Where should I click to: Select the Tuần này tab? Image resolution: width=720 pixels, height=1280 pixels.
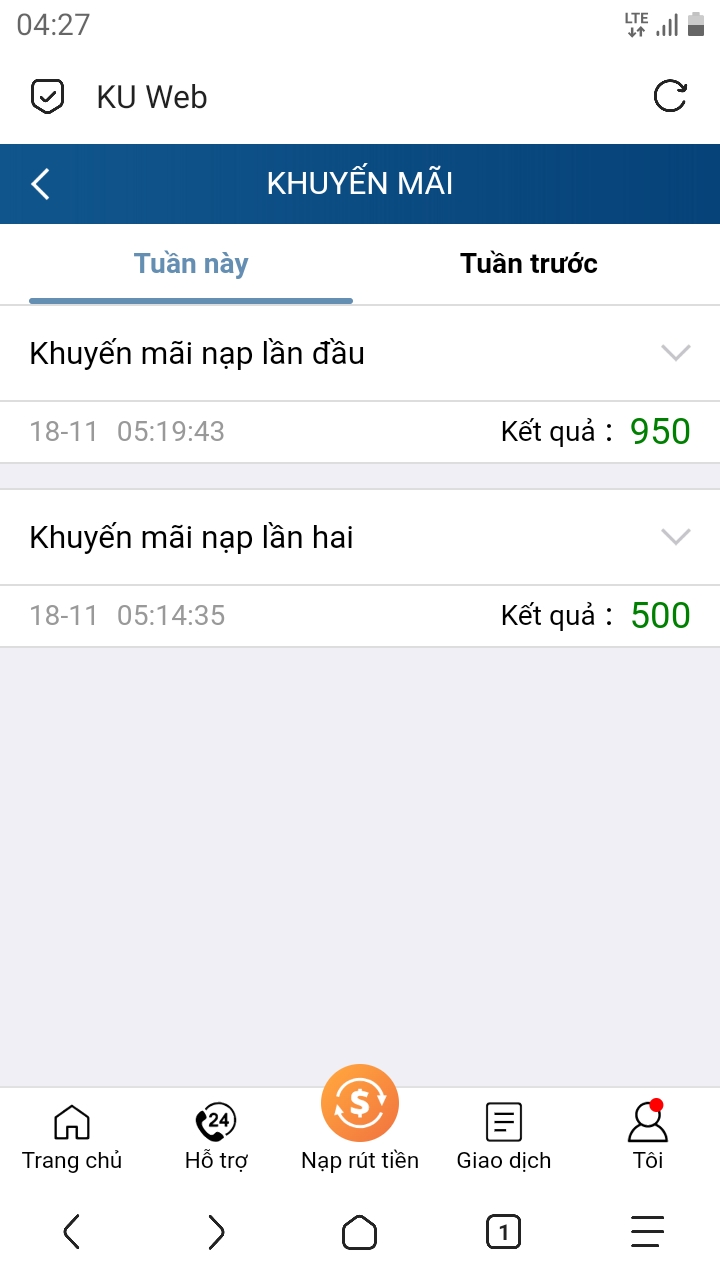click(x=190, y=263)
